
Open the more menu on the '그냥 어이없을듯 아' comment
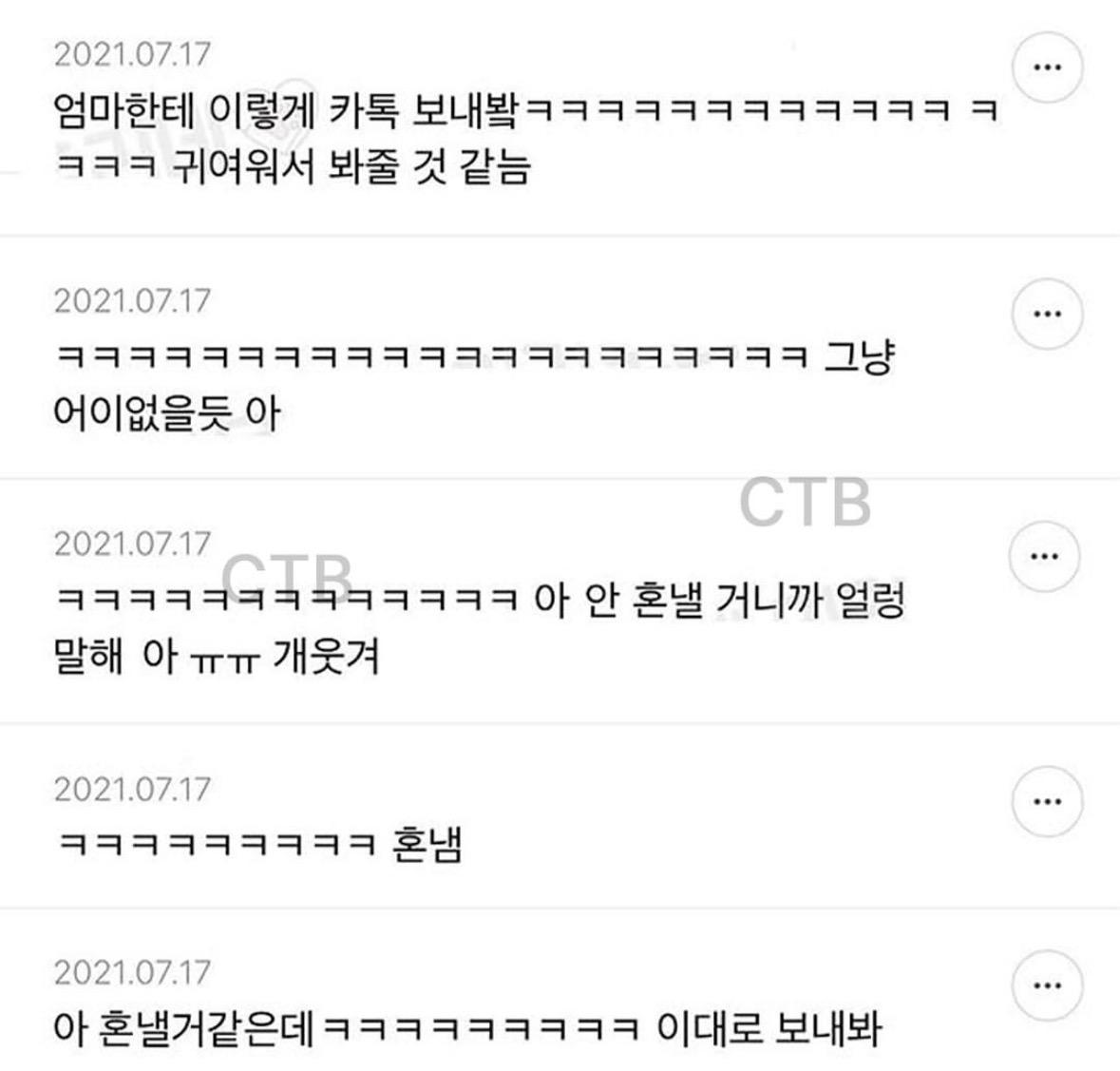tap(1047, 314)
